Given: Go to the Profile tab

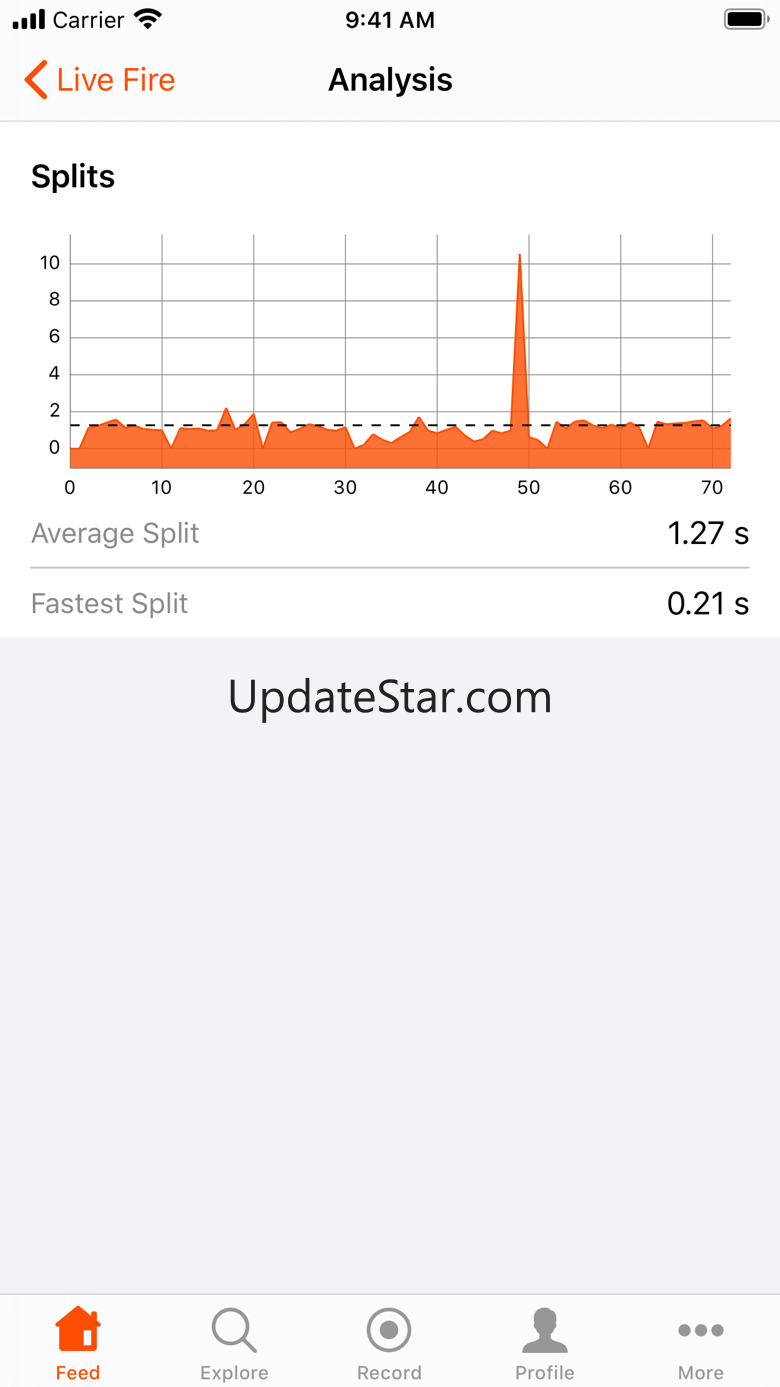Looking at the screenshot, I should coord(545,1343).
